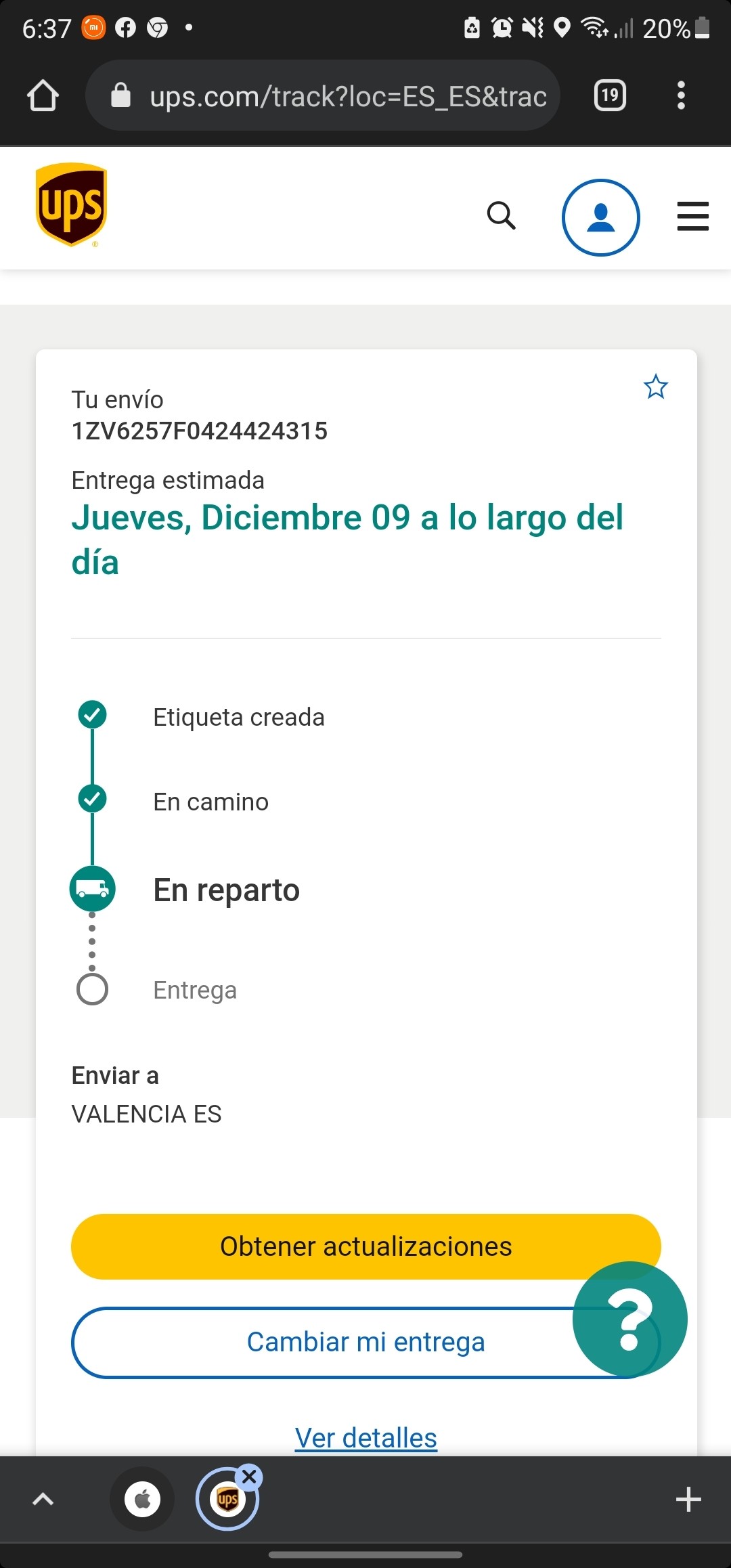The height and width of the screenshot is (1568, 731).
Task: Favorite this shipment with the star
Action: point(655,387)
